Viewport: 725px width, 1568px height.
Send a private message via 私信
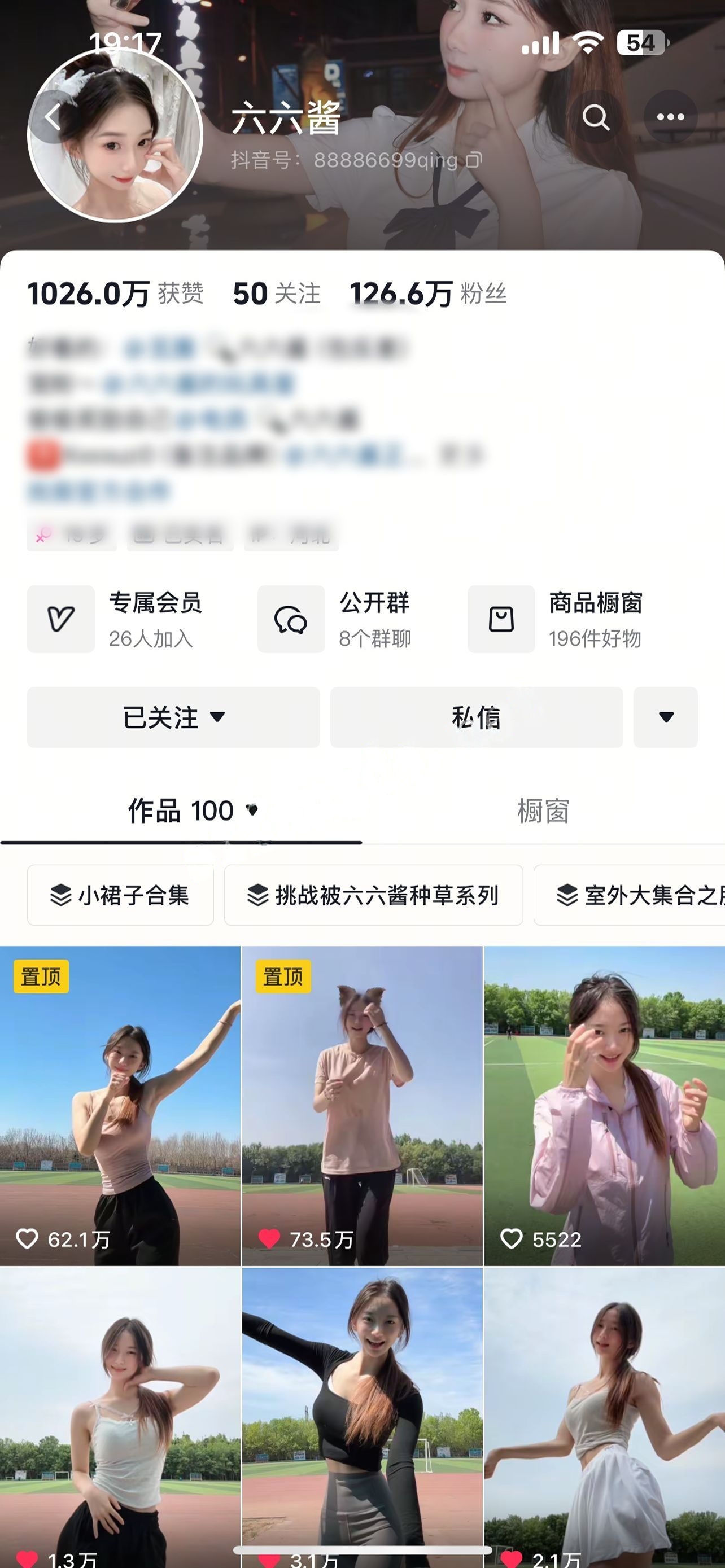tap(476, 717)
